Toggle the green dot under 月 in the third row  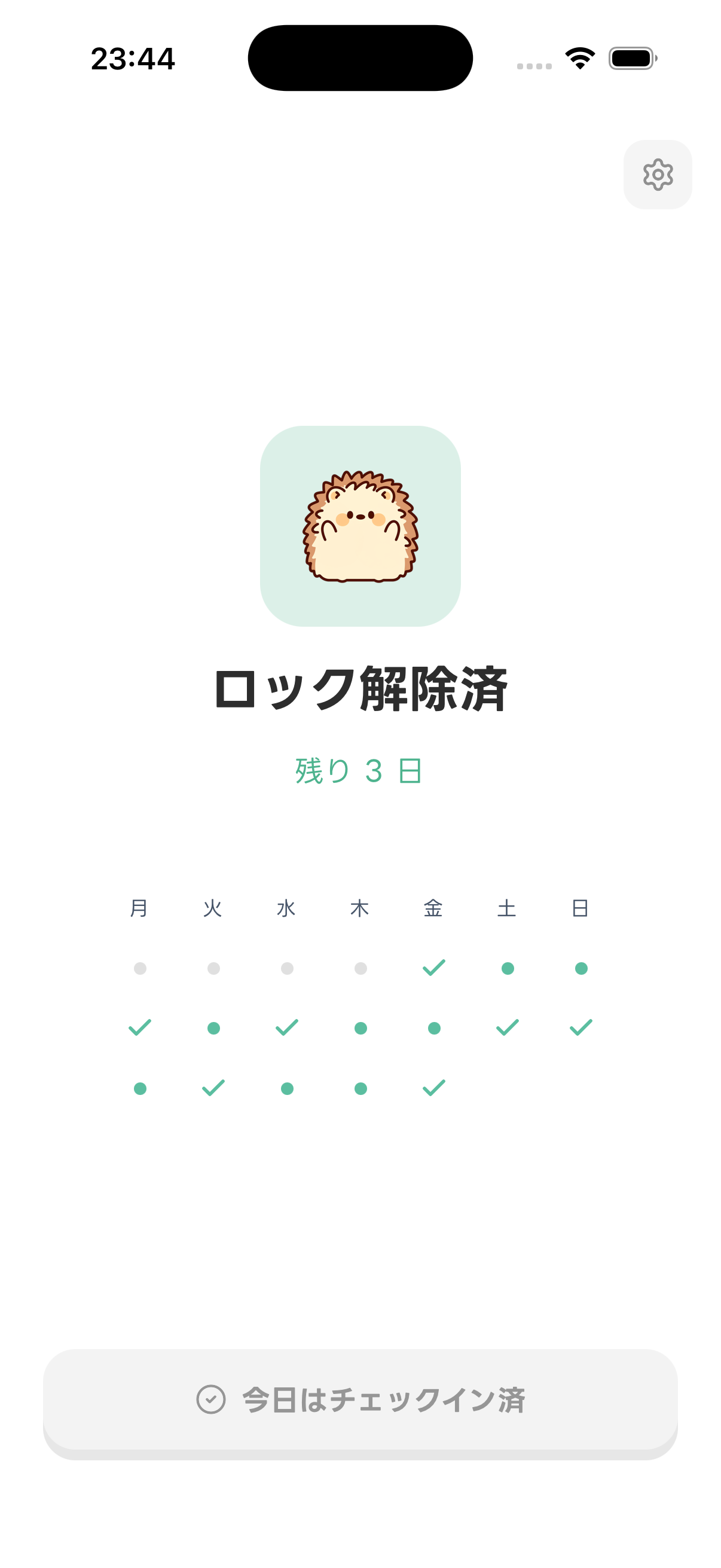pyautogui.click(x=140, y=1089)
